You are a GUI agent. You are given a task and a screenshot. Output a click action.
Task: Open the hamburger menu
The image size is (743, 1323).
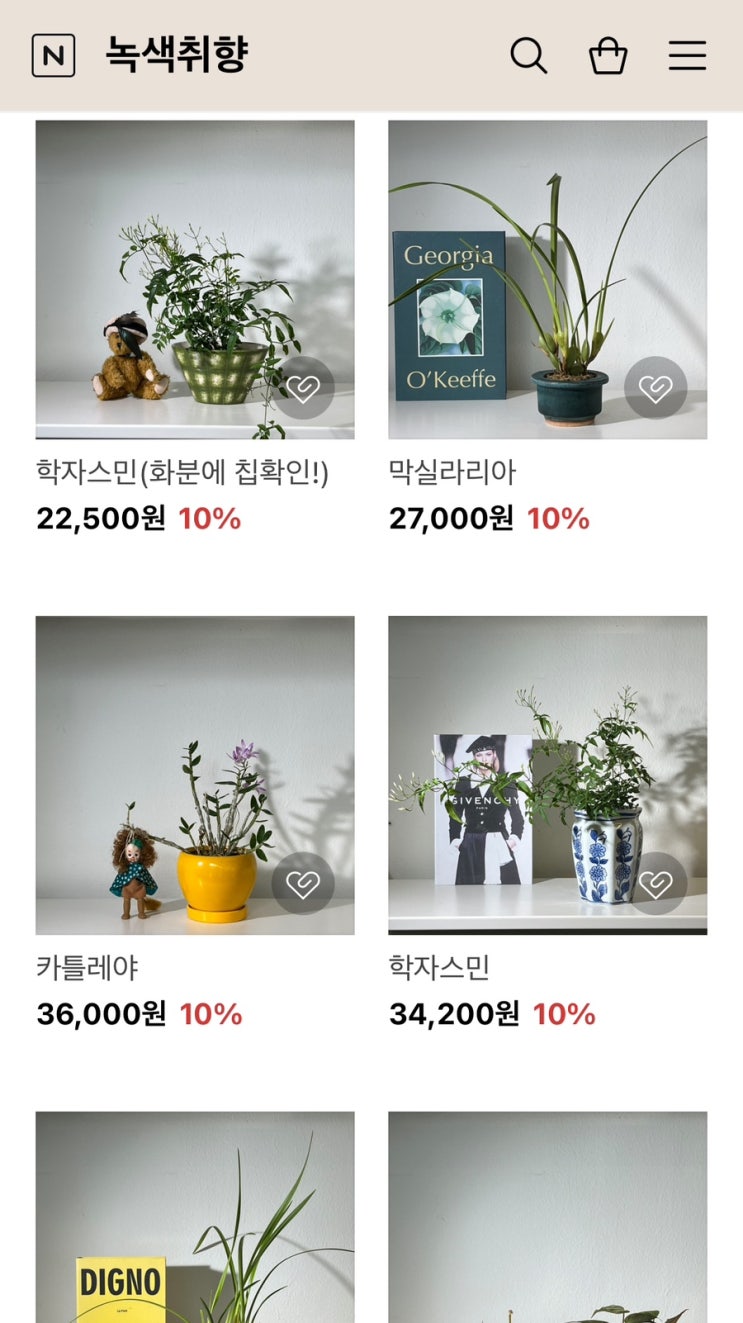[687, 56]
